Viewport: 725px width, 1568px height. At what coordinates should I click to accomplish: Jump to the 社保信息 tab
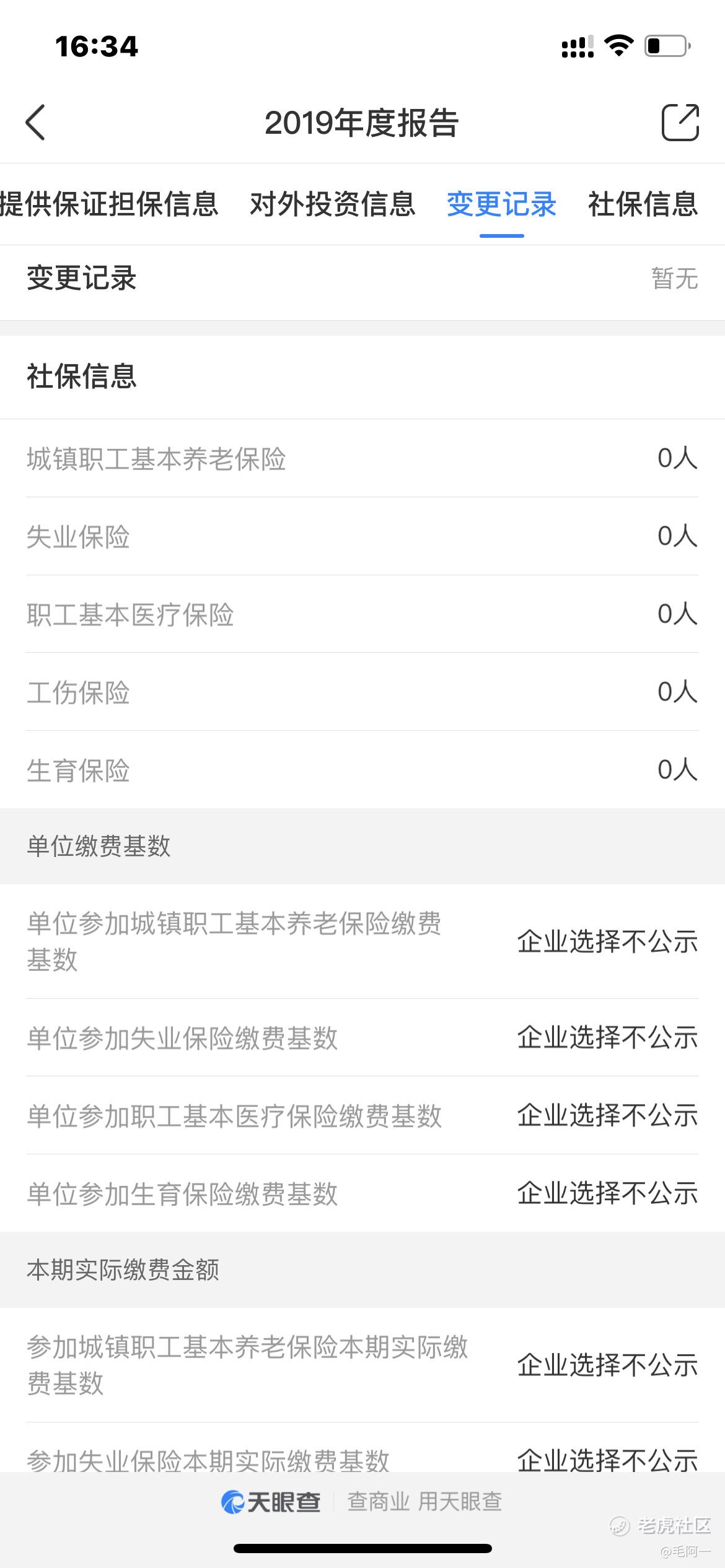643,204
